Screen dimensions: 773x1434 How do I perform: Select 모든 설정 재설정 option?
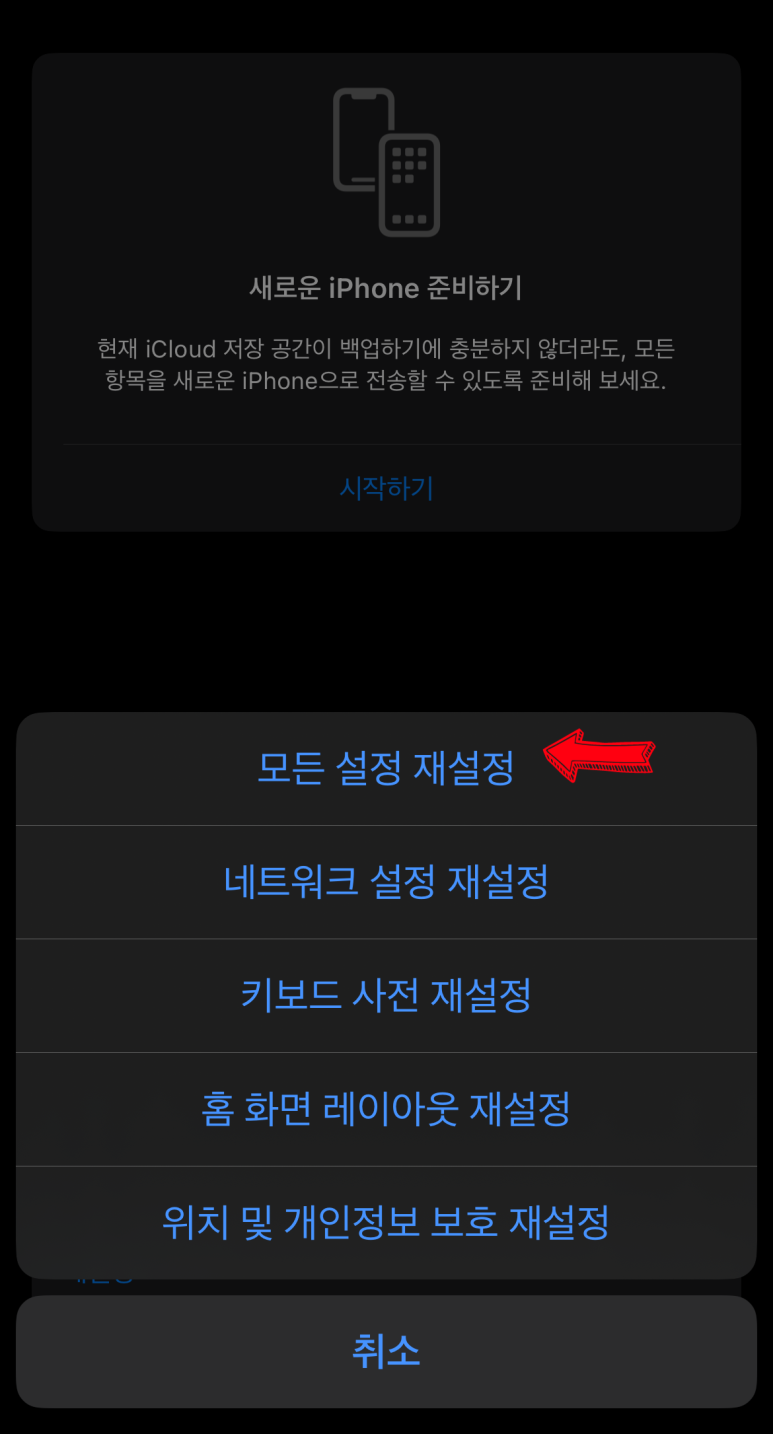386,769
